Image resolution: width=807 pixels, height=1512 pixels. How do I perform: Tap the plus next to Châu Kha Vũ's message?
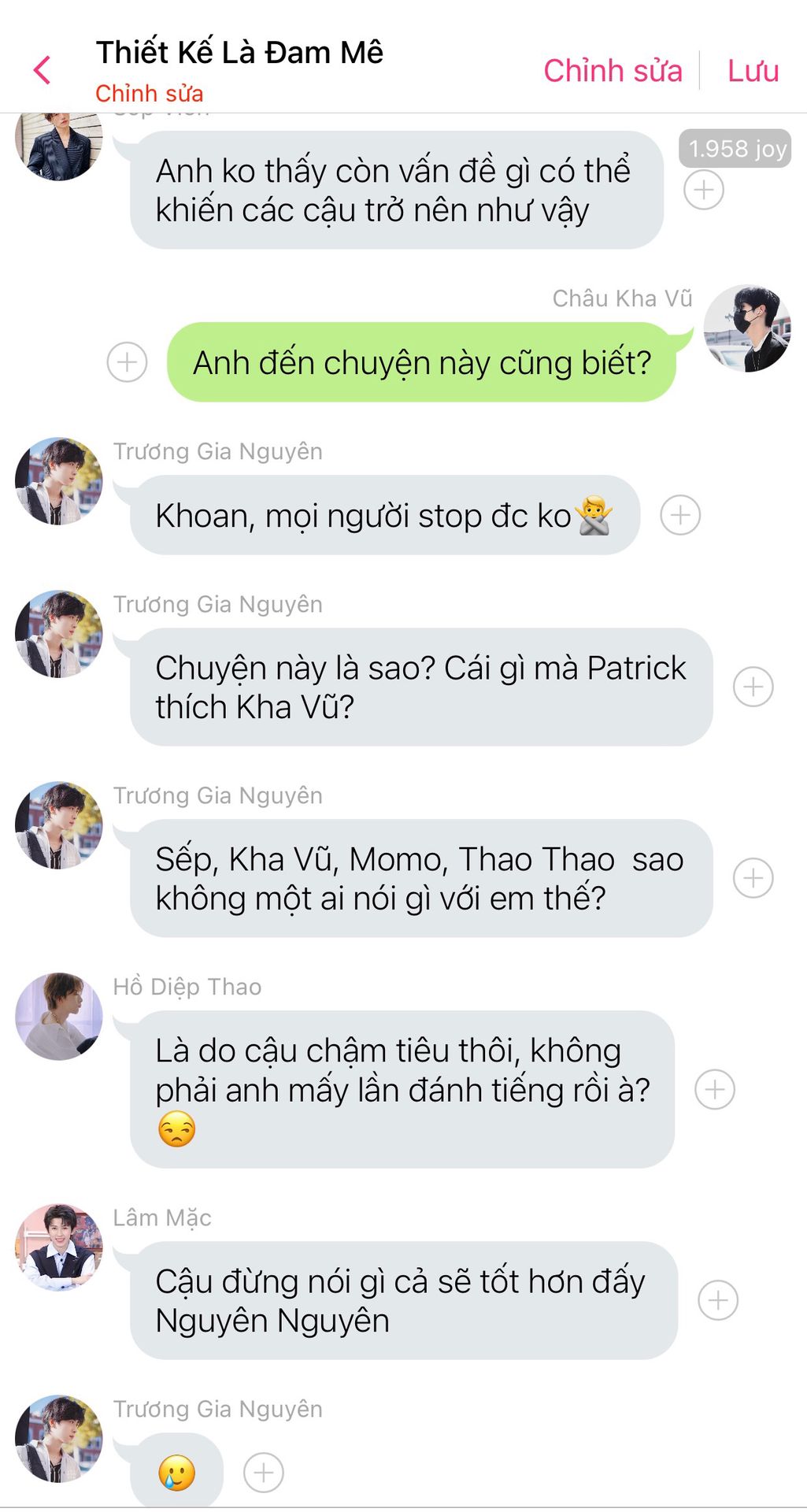click(x=127, y=362)
